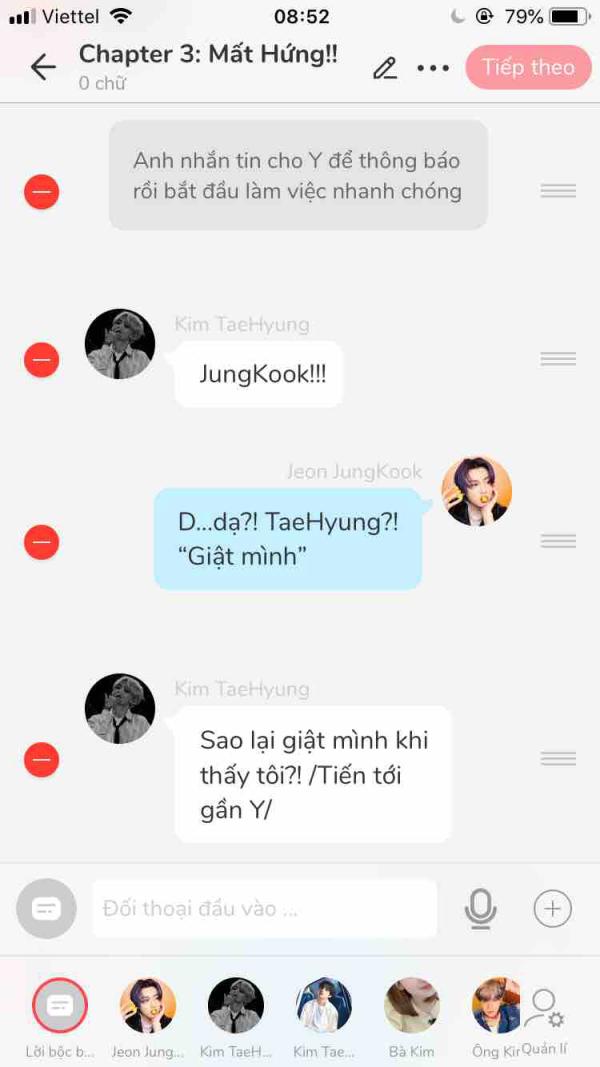This screenshot has width=600, height=1067.
Task: Tap the gray narration button beside the input
Action: (46, 908)
